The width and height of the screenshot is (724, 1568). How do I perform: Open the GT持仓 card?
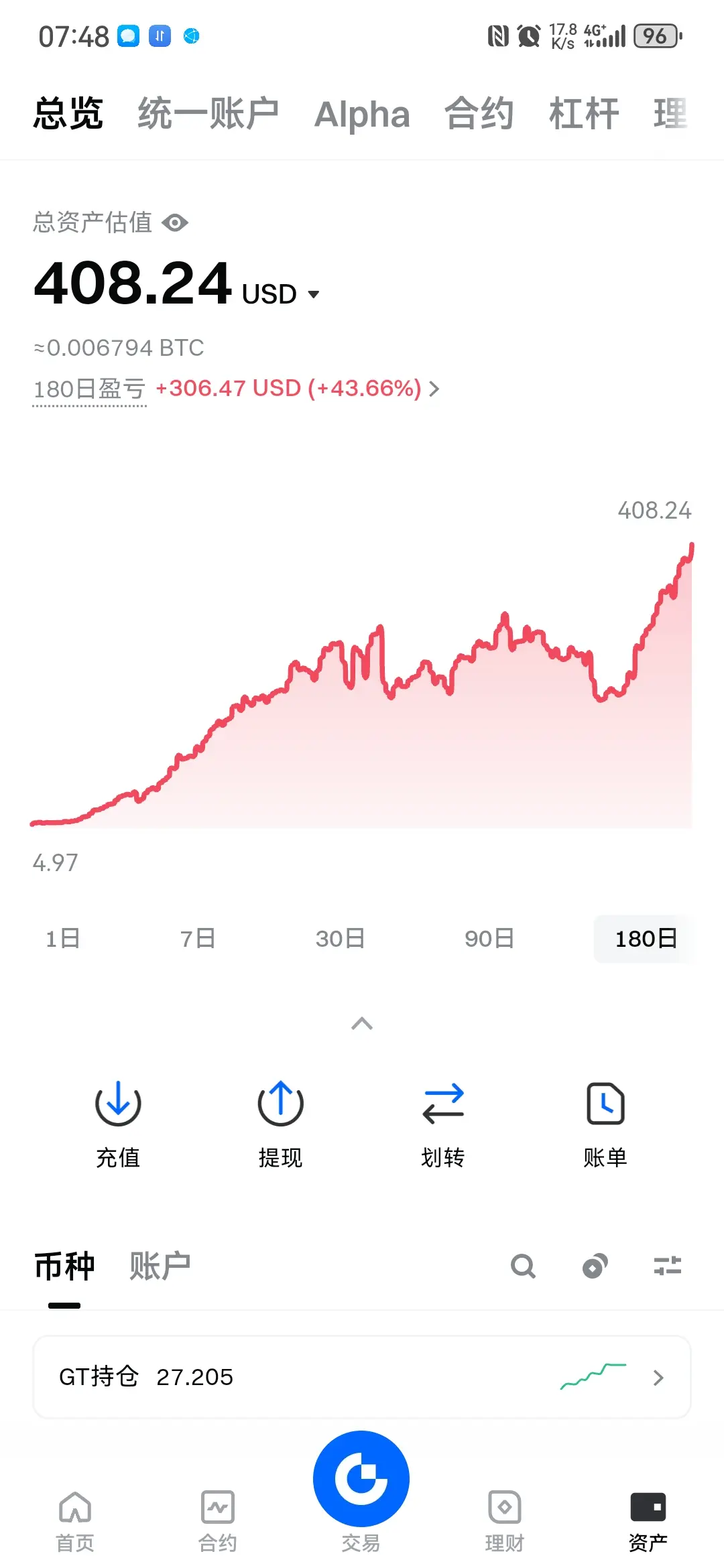362,1377
